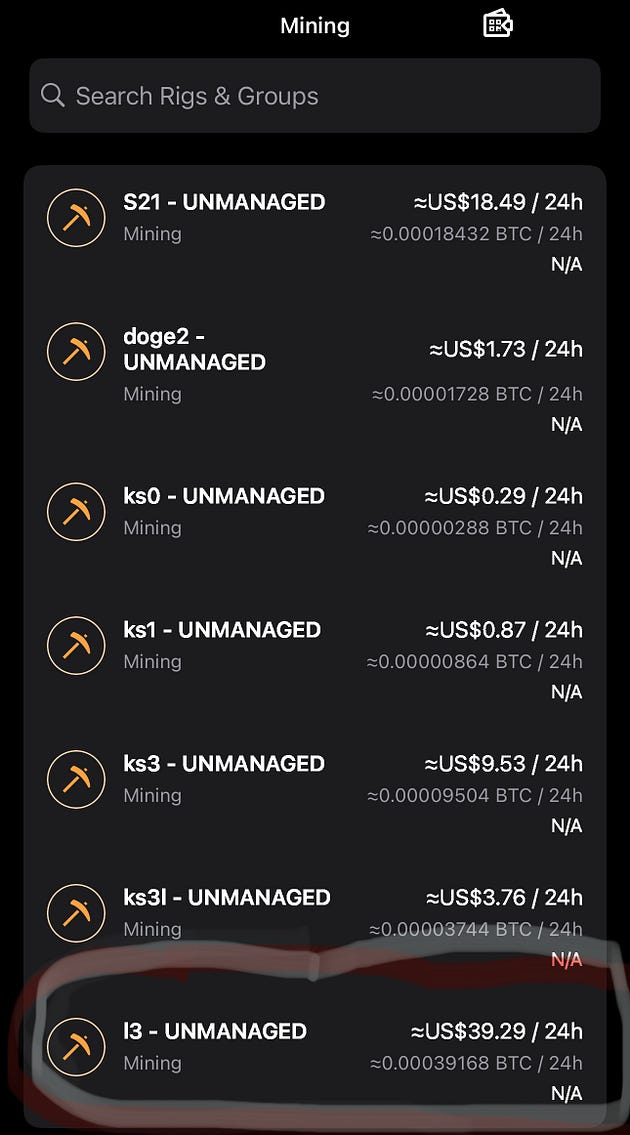The width and height of the screenshot is (630, 1135).
Task: Open the l3 rig row
Action: pos(315,1061)
